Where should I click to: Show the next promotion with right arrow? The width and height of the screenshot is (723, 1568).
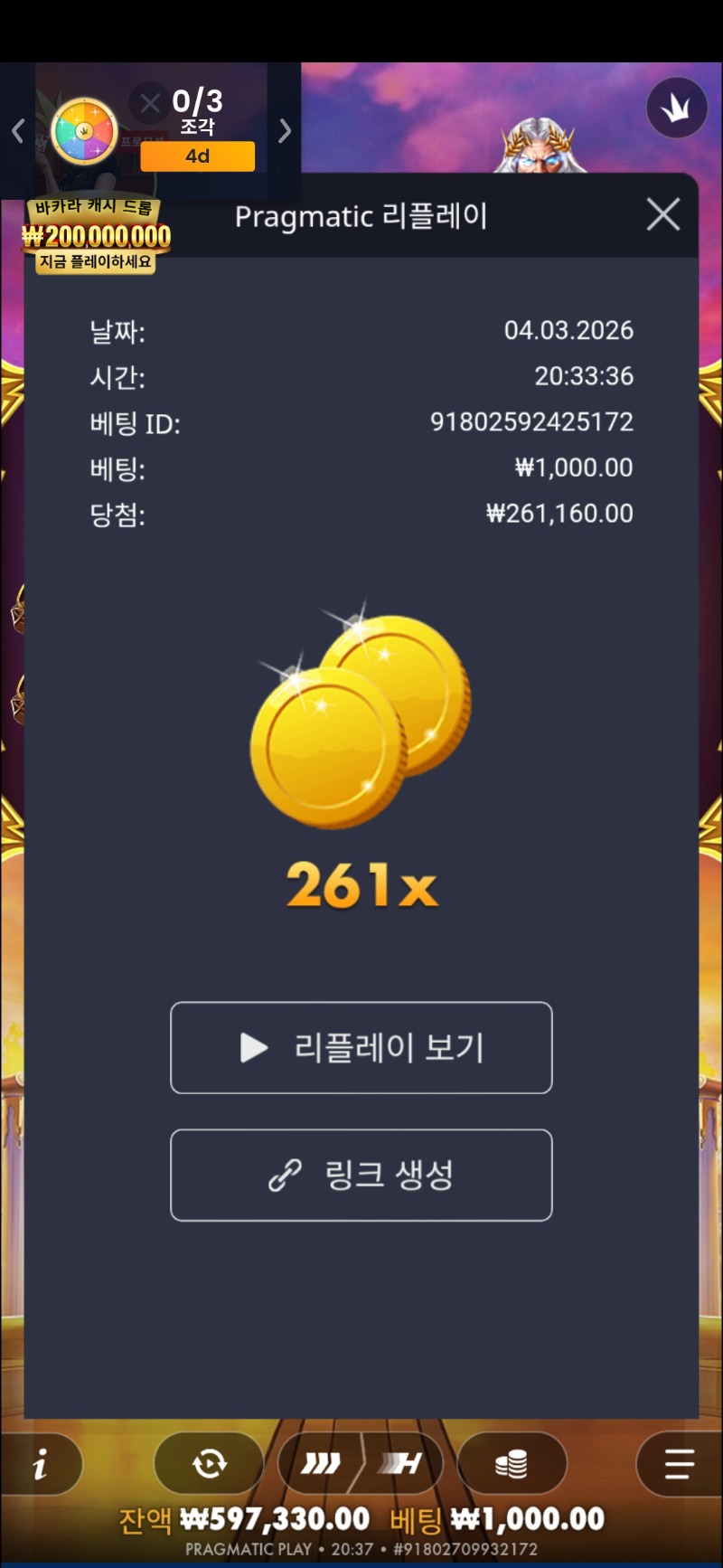pyautogui.click(x=285, y=131)
